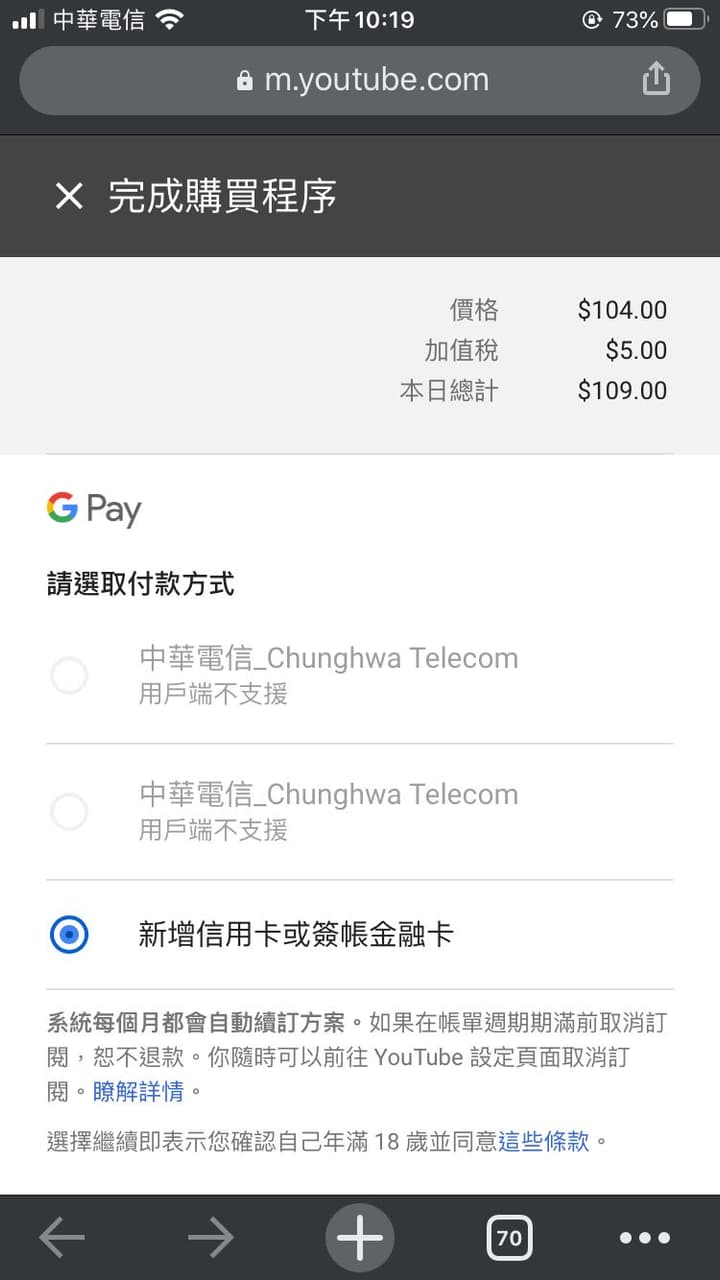The width and height of the screenshot is (720, 1280).
Task: Open the 瞭解詳情 link
Action: click(x=138, y=1091)
